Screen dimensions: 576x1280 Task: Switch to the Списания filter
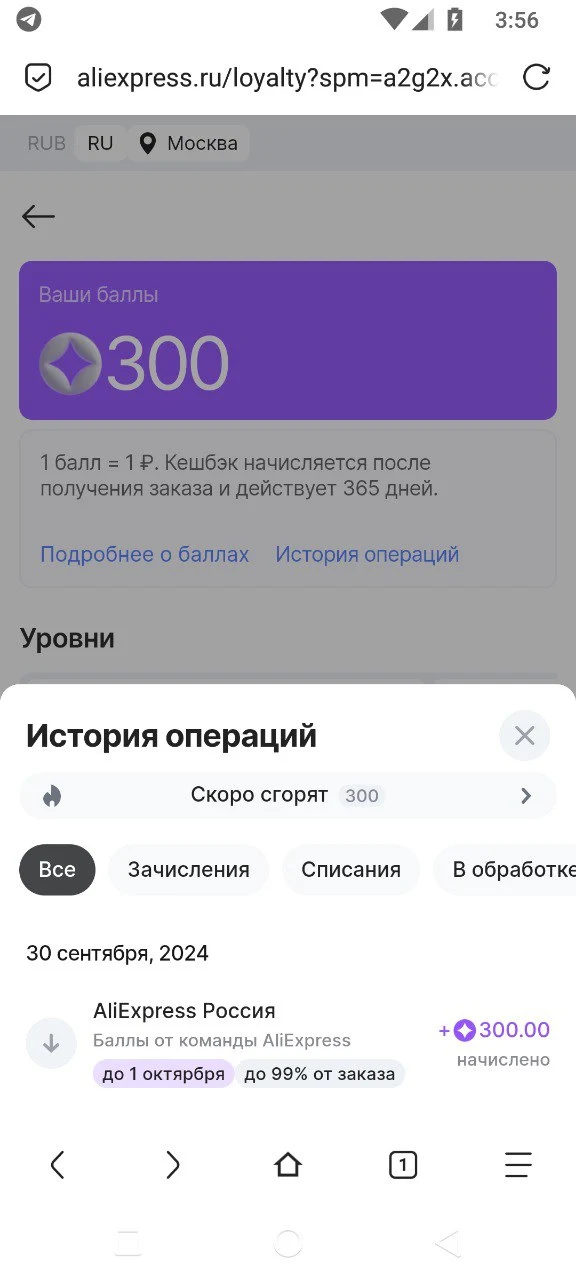coord(351,870)
